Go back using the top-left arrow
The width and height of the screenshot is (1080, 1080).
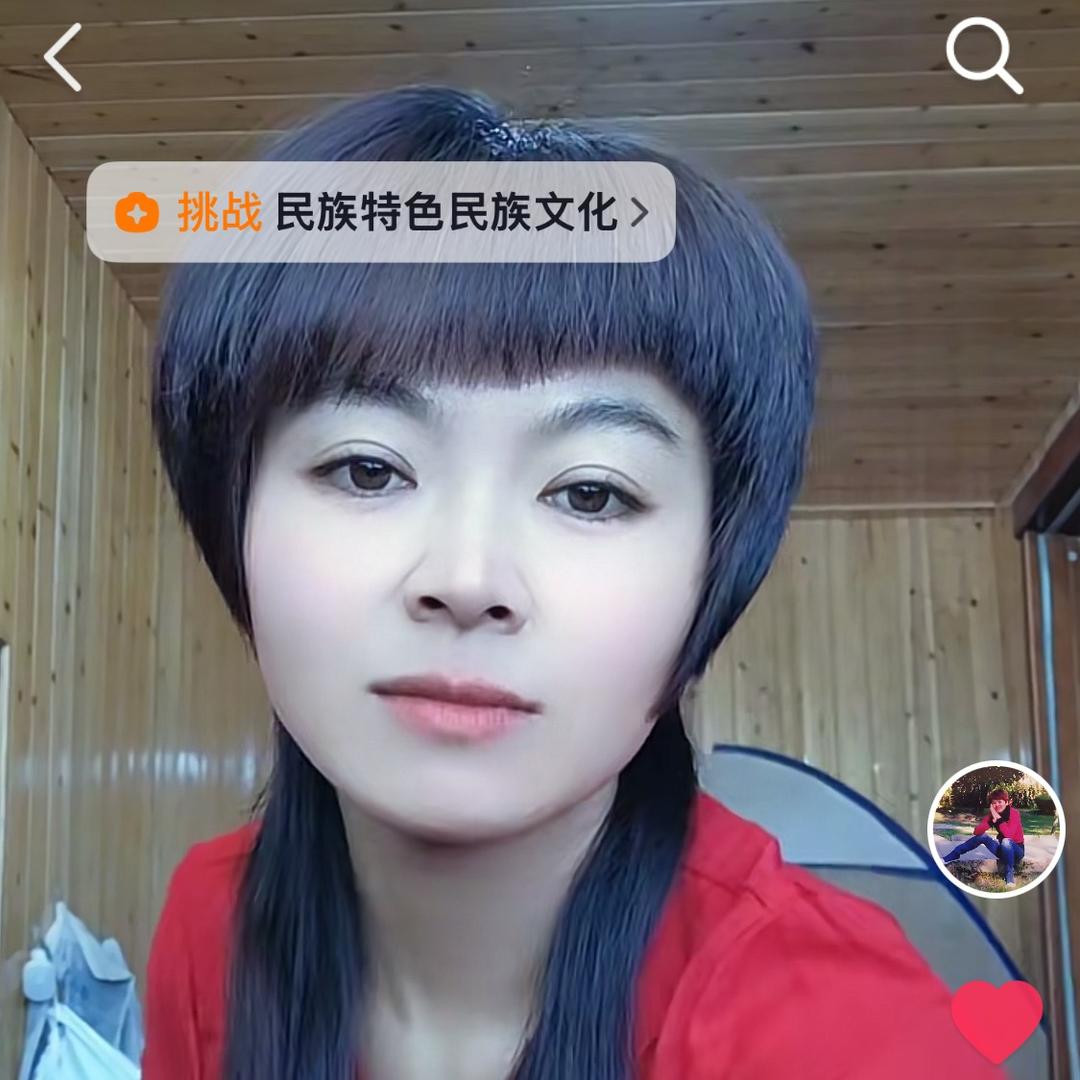click(63, 58)
